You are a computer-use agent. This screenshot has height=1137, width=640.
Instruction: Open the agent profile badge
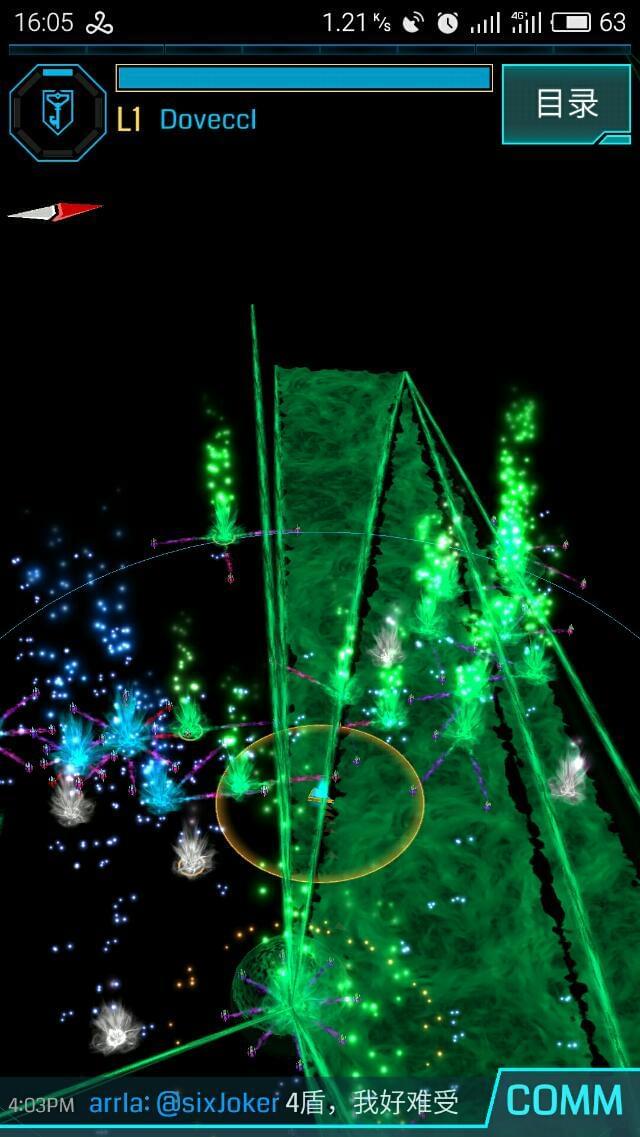click(58, 114)
